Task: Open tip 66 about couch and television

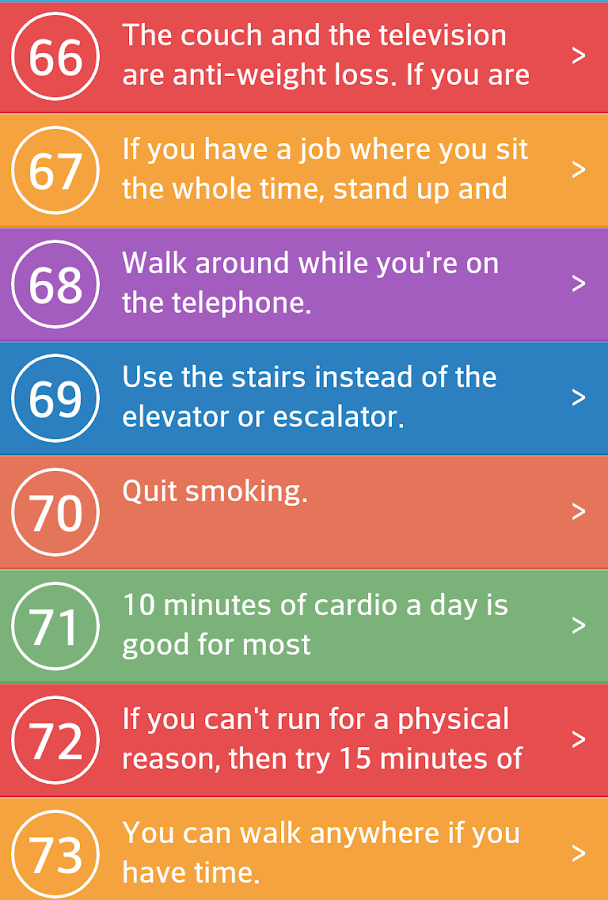Action: (304, 56)
